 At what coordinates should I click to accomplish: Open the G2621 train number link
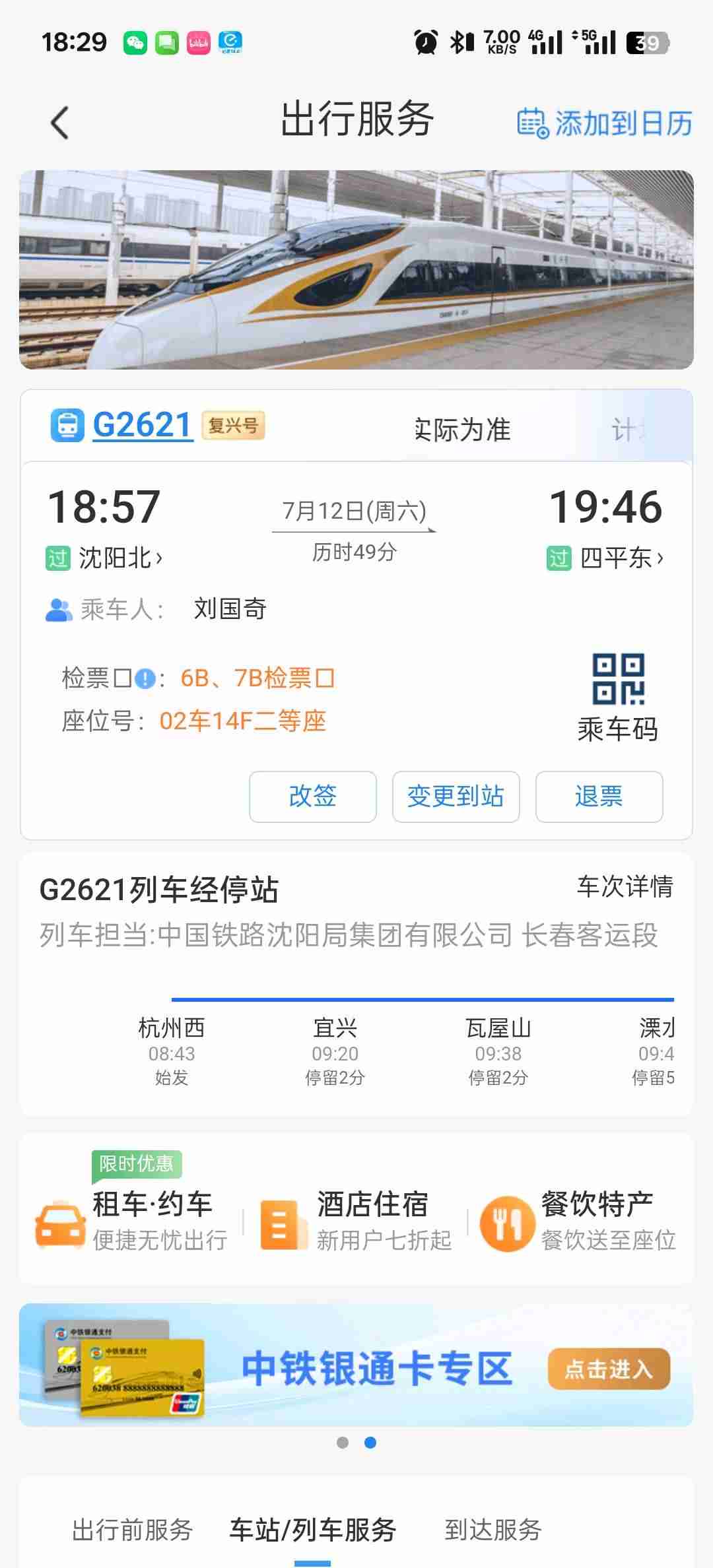point(142,425)
